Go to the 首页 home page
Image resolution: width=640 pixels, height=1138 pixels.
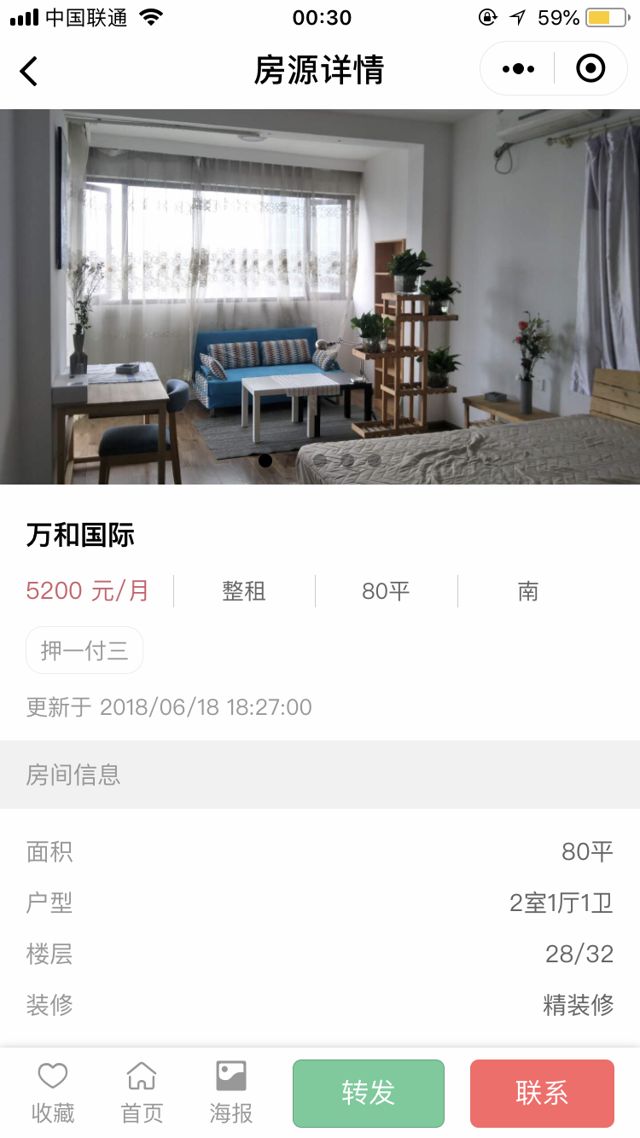pos(142,1092)
